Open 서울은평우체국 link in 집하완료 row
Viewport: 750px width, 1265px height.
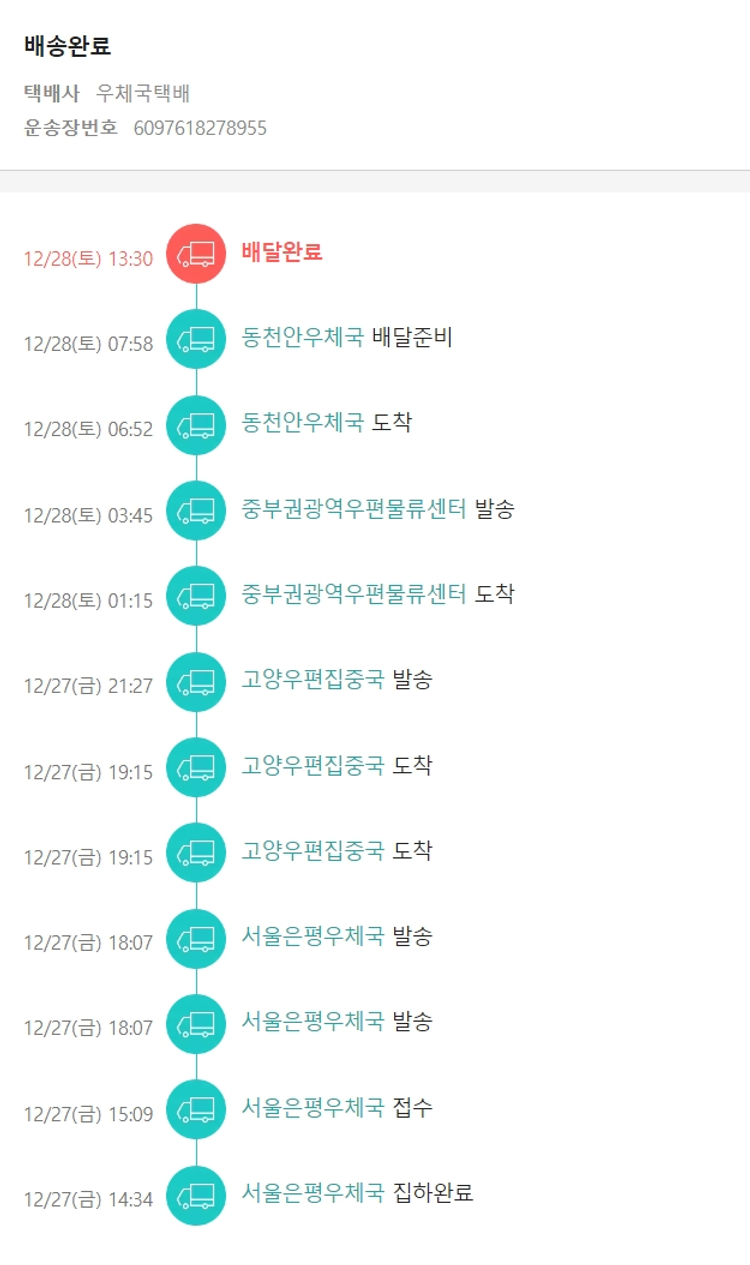pyautogui.click(x=312, y=1192)
